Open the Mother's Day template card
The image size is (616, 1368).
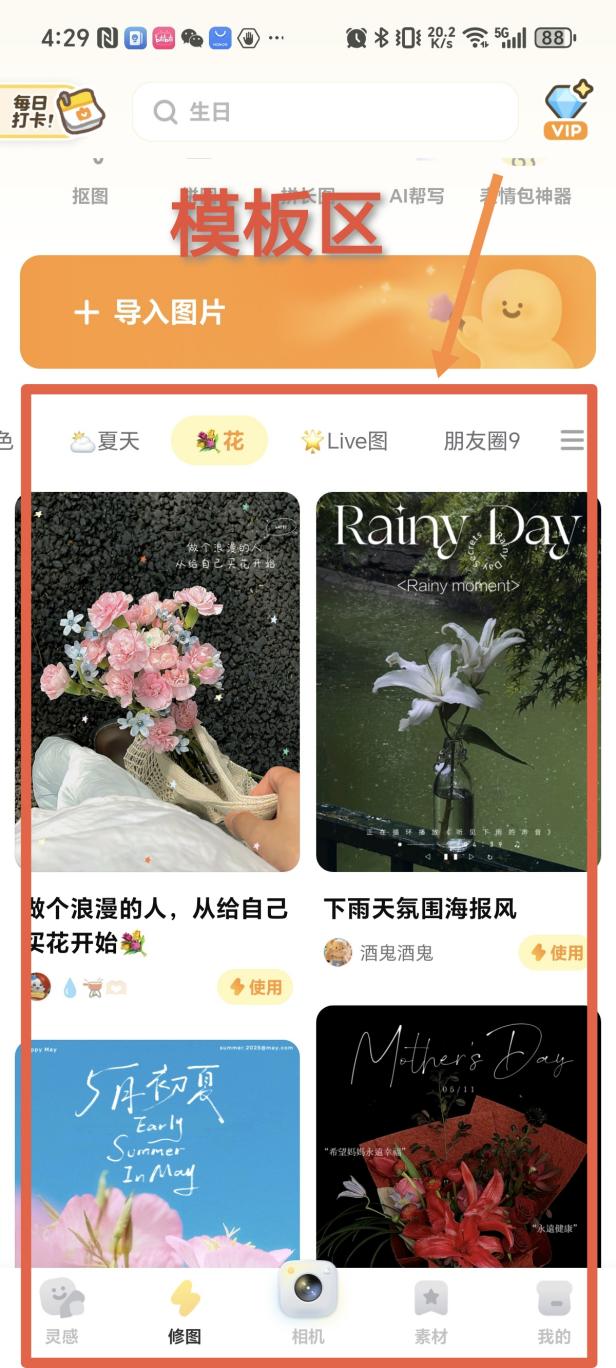point(451,1130)
